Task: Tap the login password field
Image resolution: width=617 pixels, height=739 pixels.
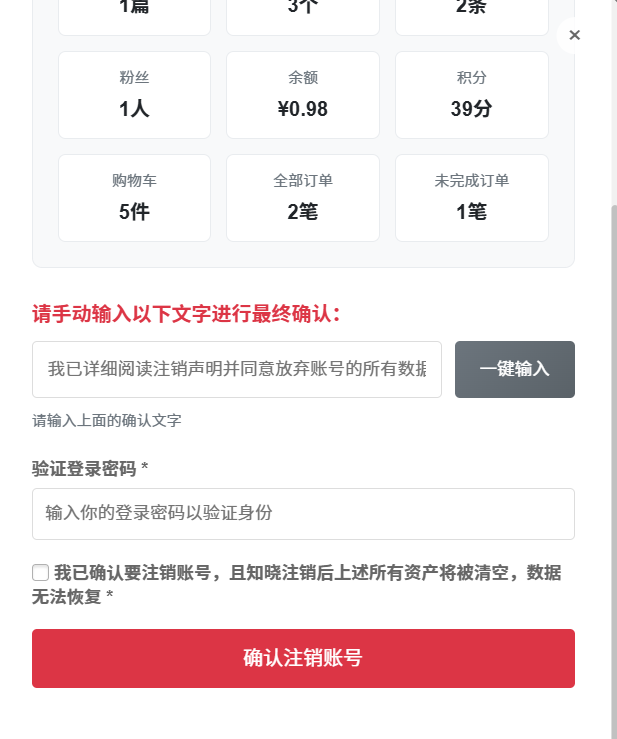Action: [303, 513]
